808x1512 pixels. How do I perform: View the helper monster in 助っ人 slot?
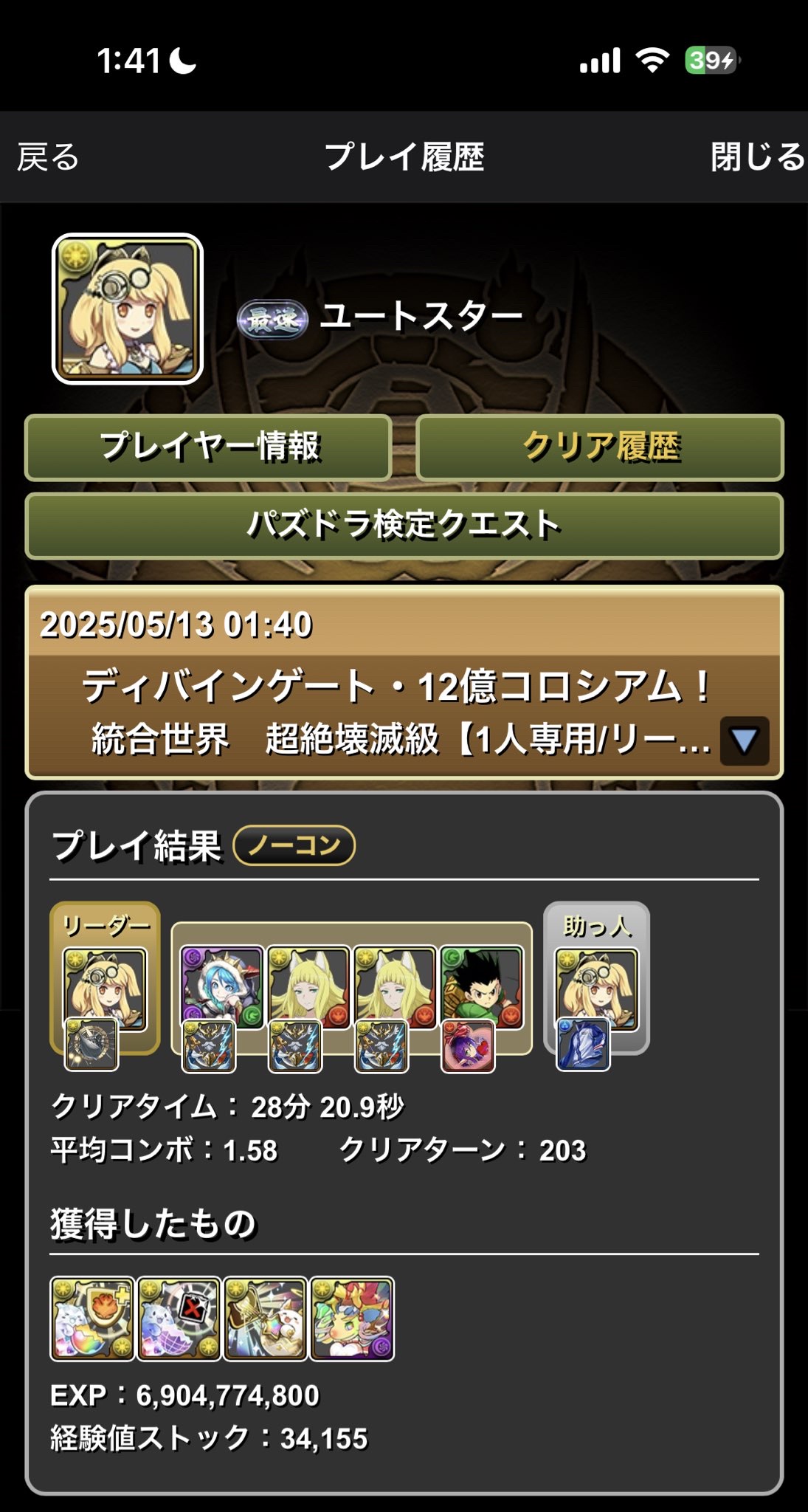tap(596, 988)
